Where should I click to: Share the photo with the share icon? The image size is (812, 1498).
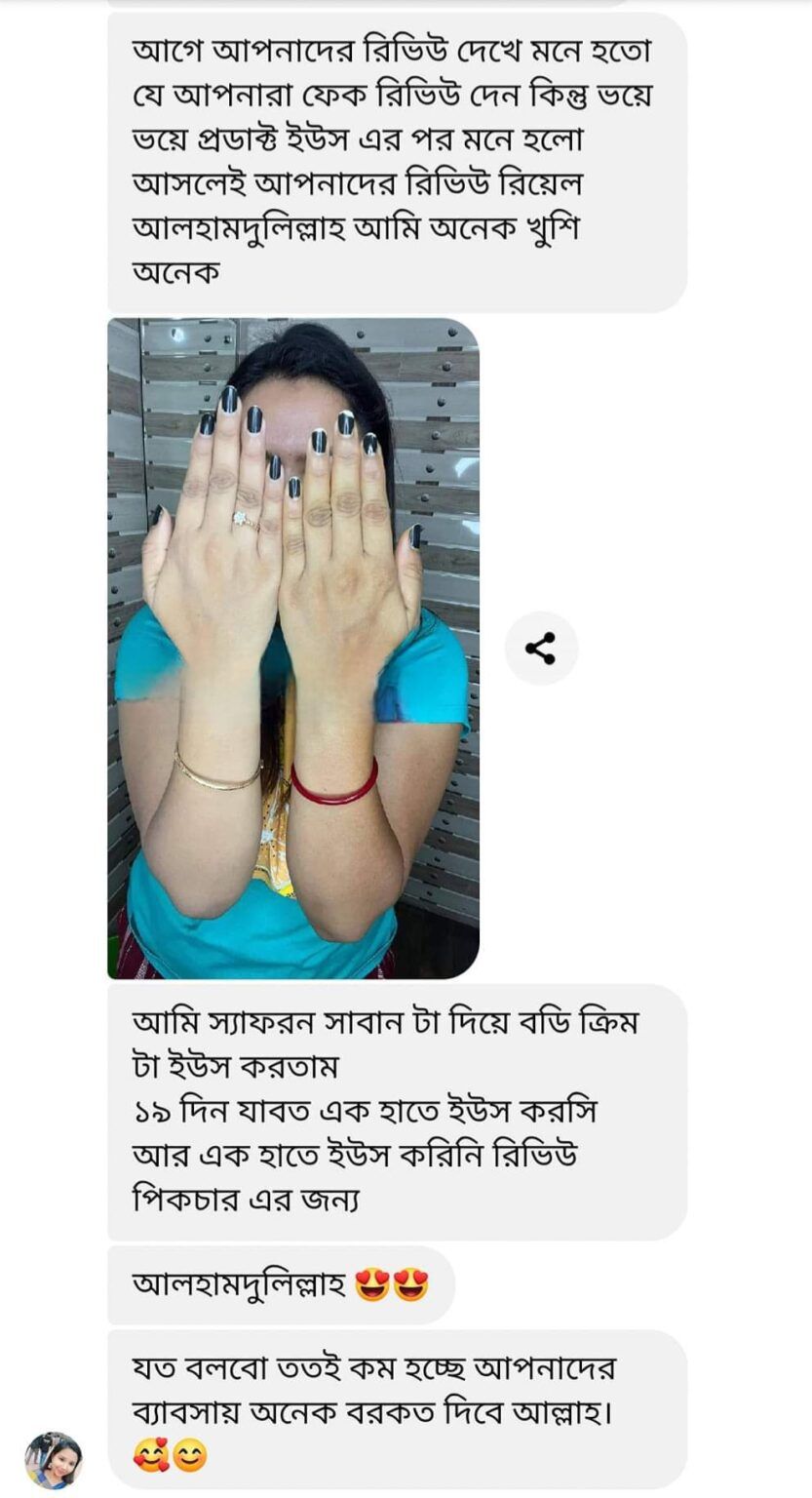coord(541,649)
